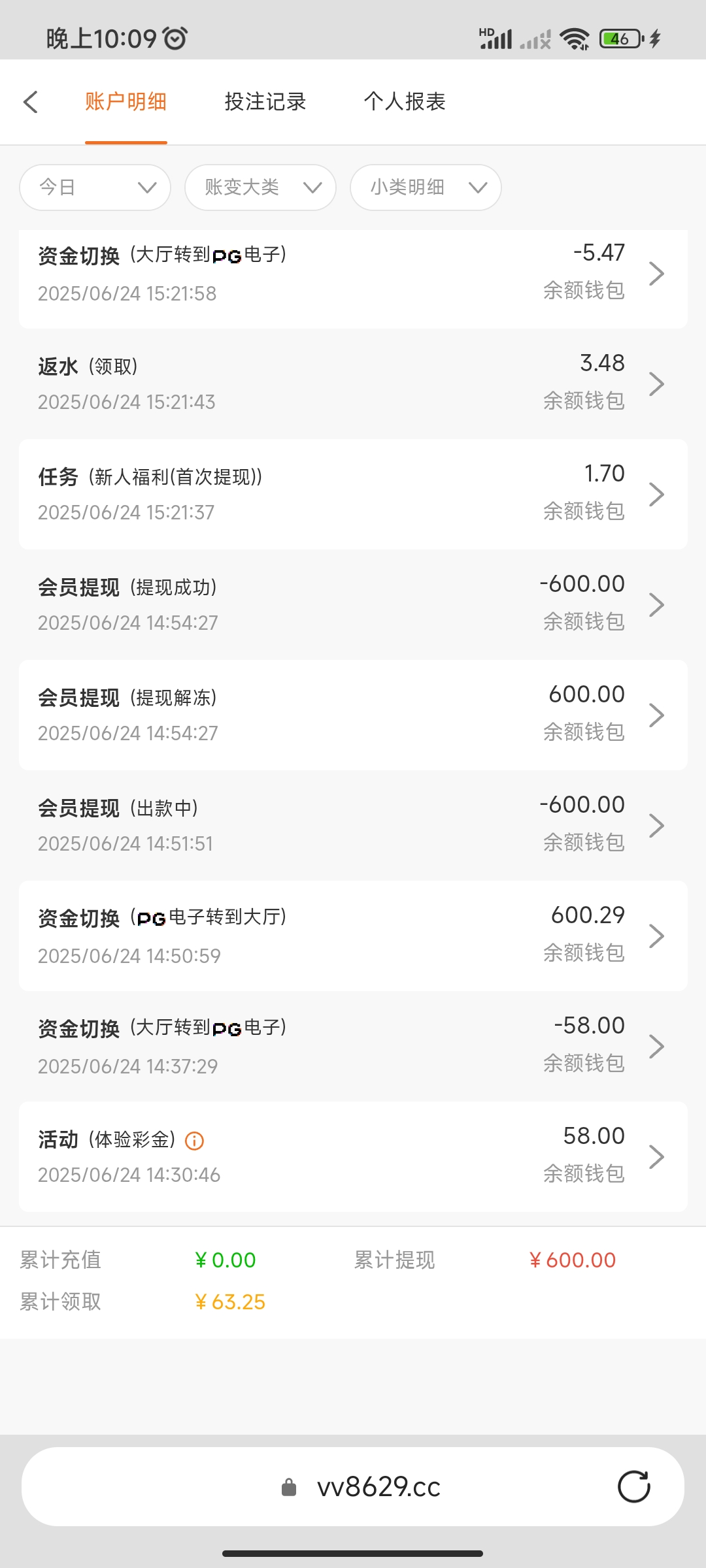Tap the battery indicator in the status bar
The height and width of the screenshot is (1568, 706).
617,38
